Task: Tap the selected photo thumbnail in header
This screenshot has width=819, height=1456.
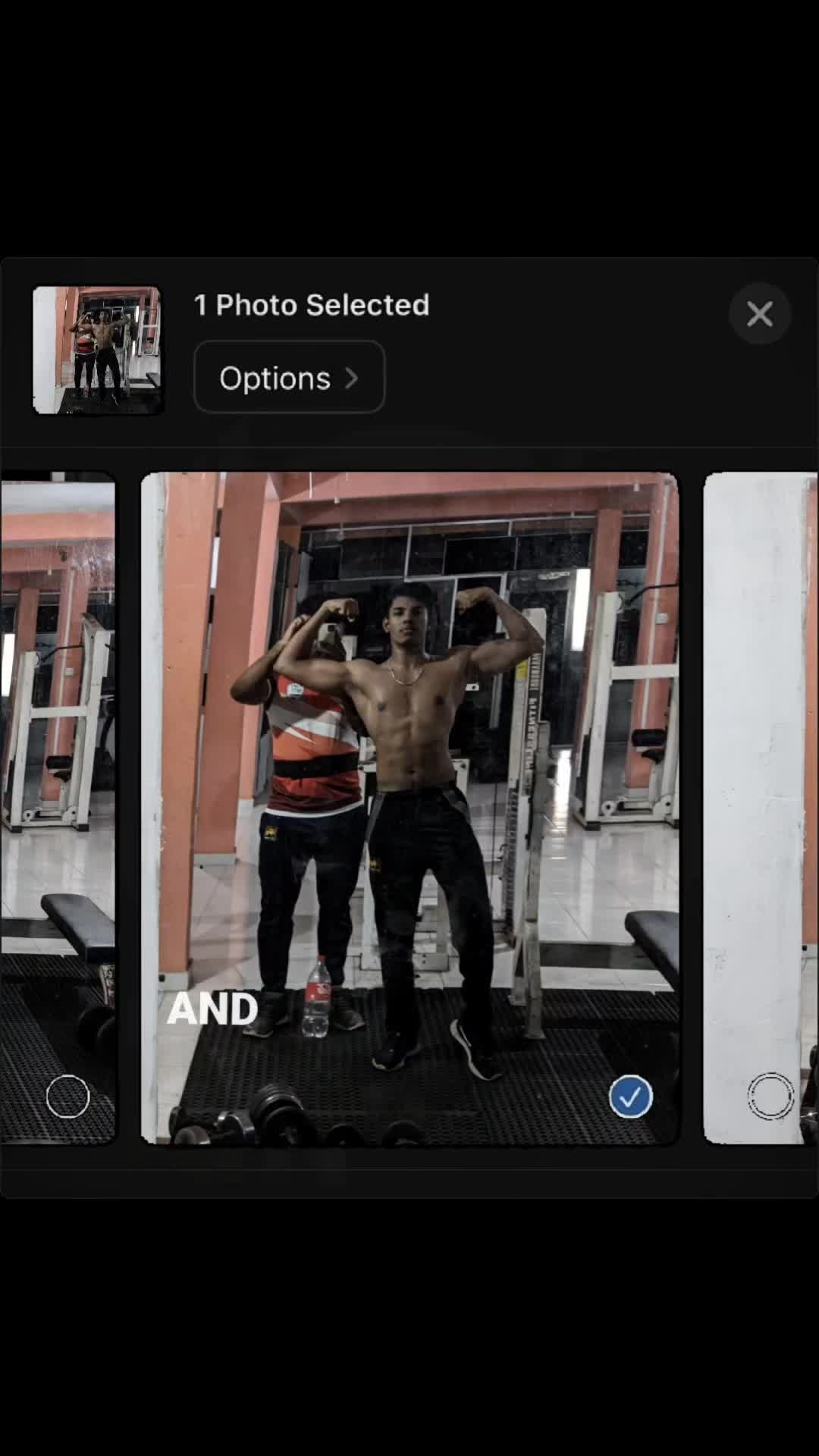Action: (97, 350)
